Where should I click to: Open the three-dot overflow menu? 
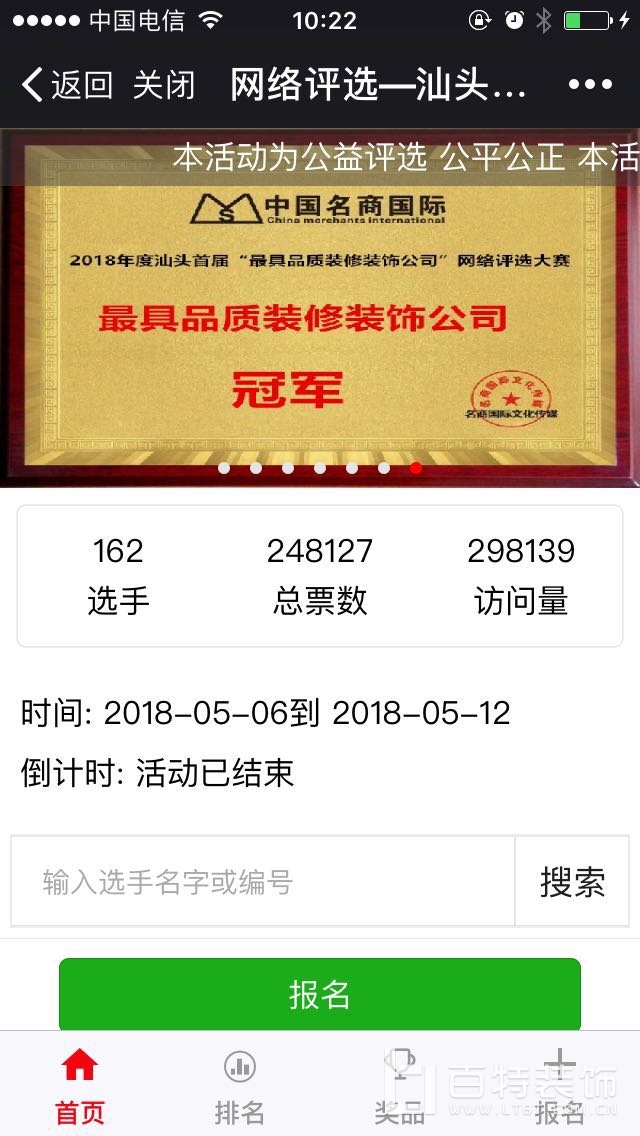pos(590,85)
